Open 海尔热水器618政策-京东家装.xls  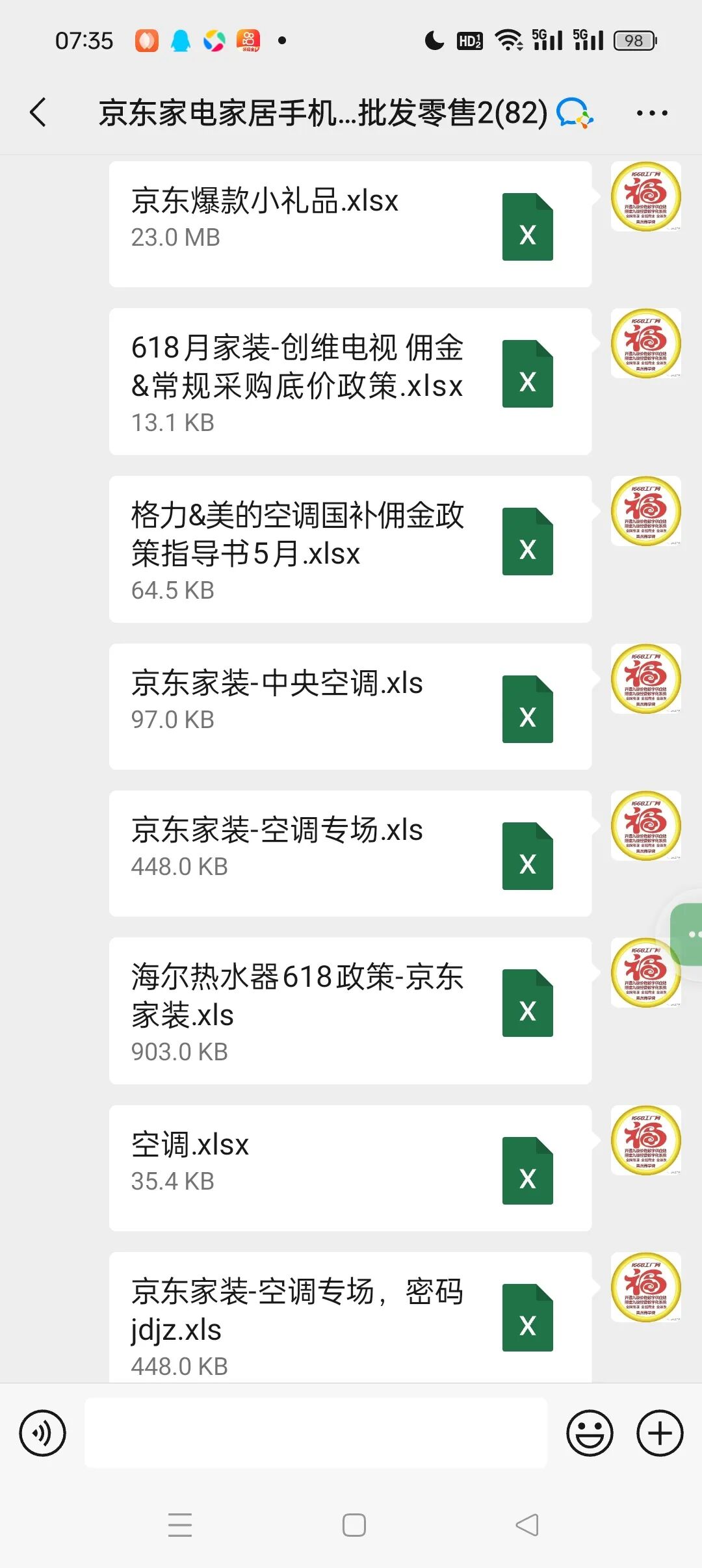pos(350,1011)
